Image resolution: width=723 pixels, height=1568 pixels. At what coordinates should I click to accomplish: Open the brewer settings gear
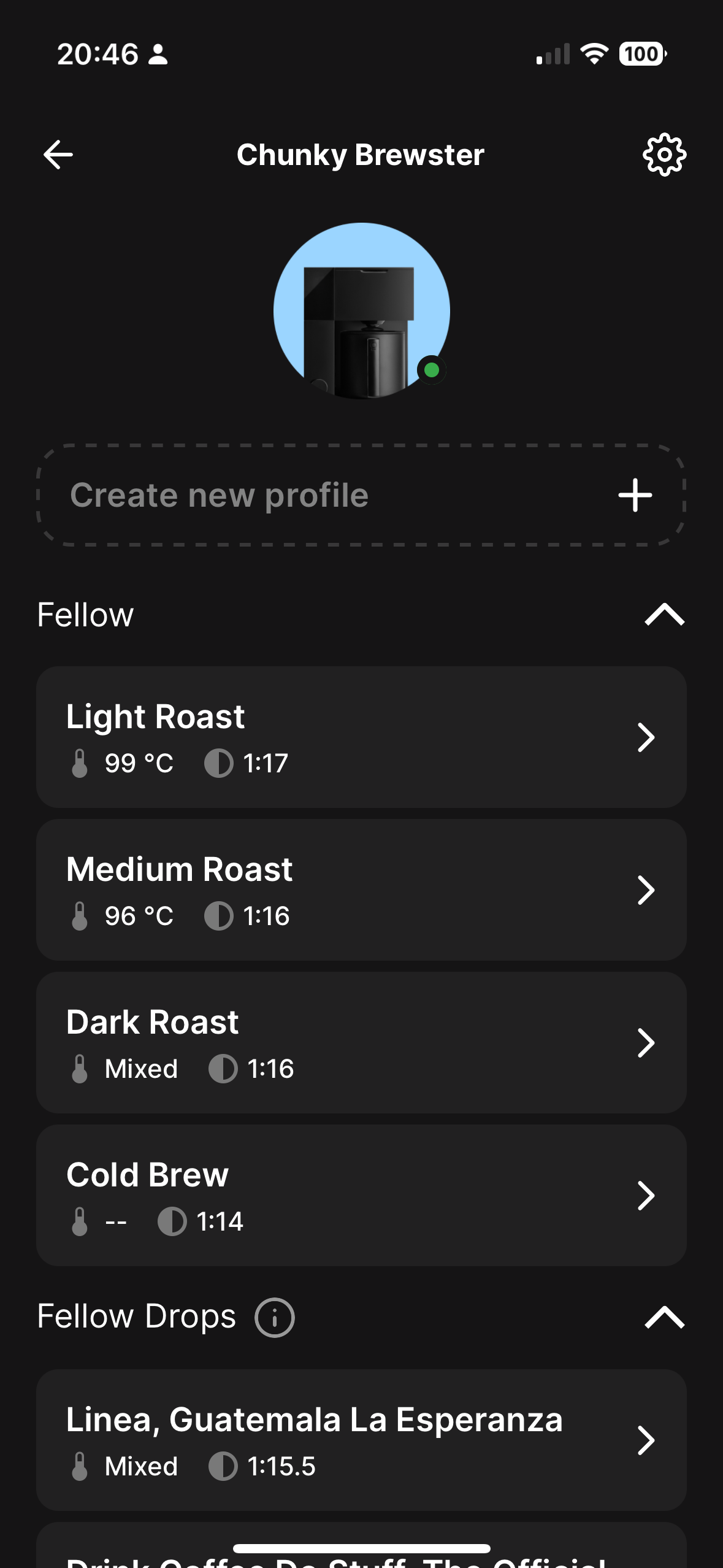tap(664, 155)
